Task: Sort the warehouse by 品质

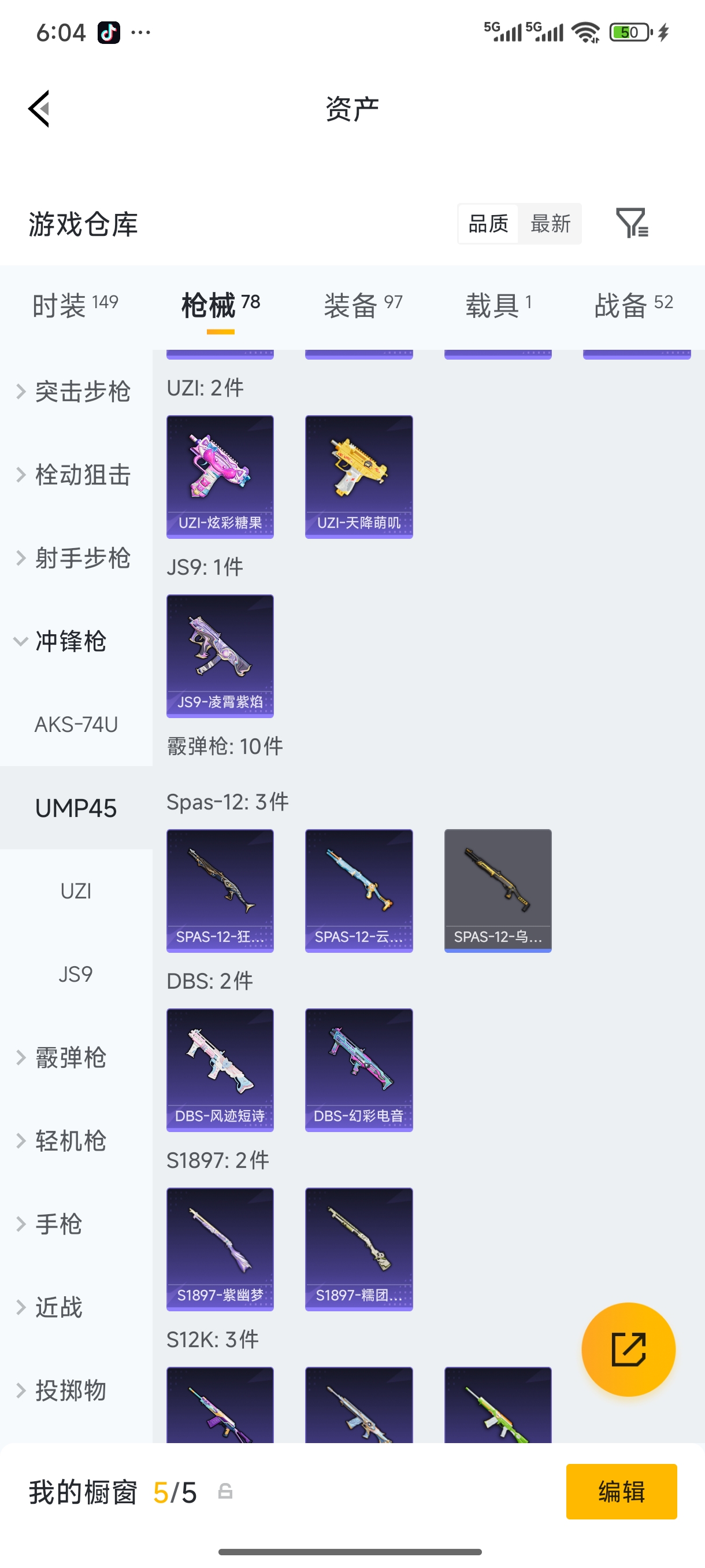Action: coord(488,223)
